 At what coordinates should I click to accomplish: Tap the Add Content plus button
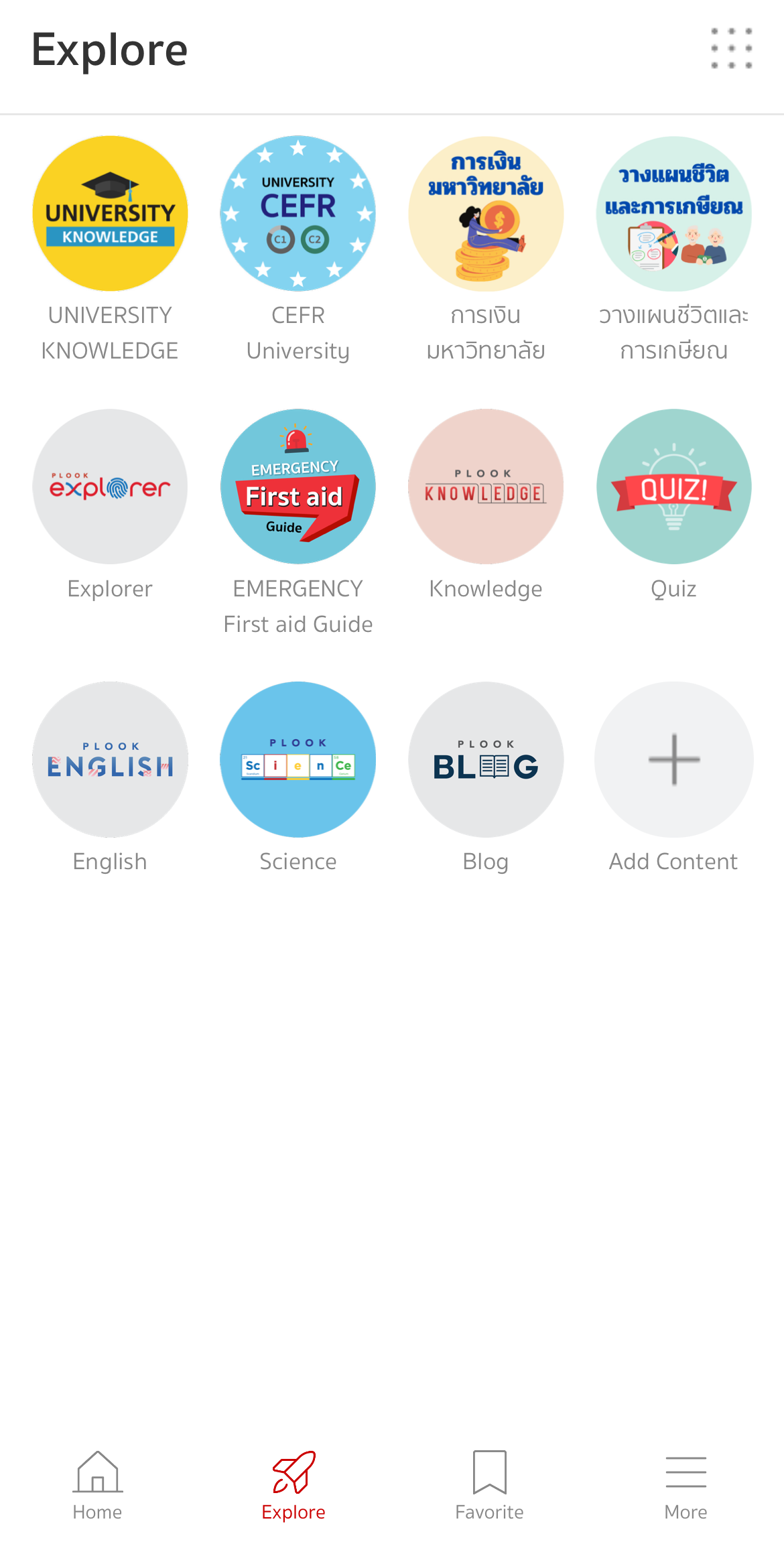pyautogui.click(x=673, y=759)
